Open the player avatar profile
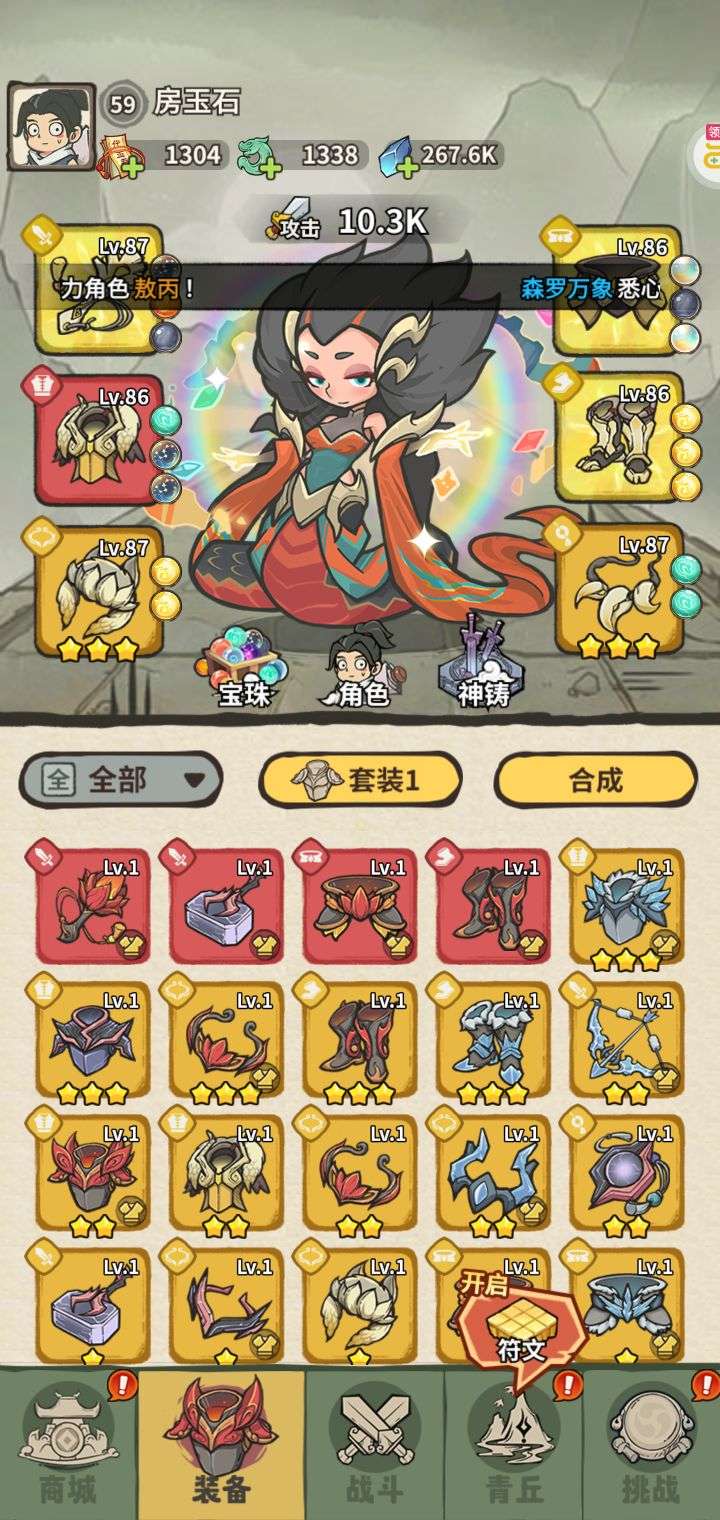Image resolution: width=720 pixels, height=1520 pixels. click(x=51, y=126)
